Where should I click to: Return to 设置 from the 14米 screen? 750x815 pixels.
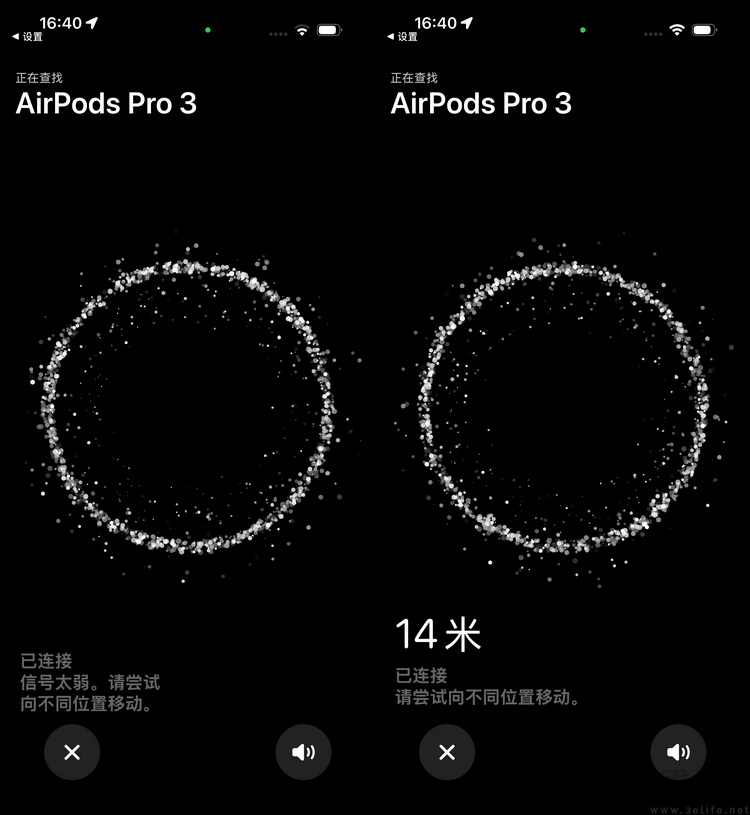[402, 37]
